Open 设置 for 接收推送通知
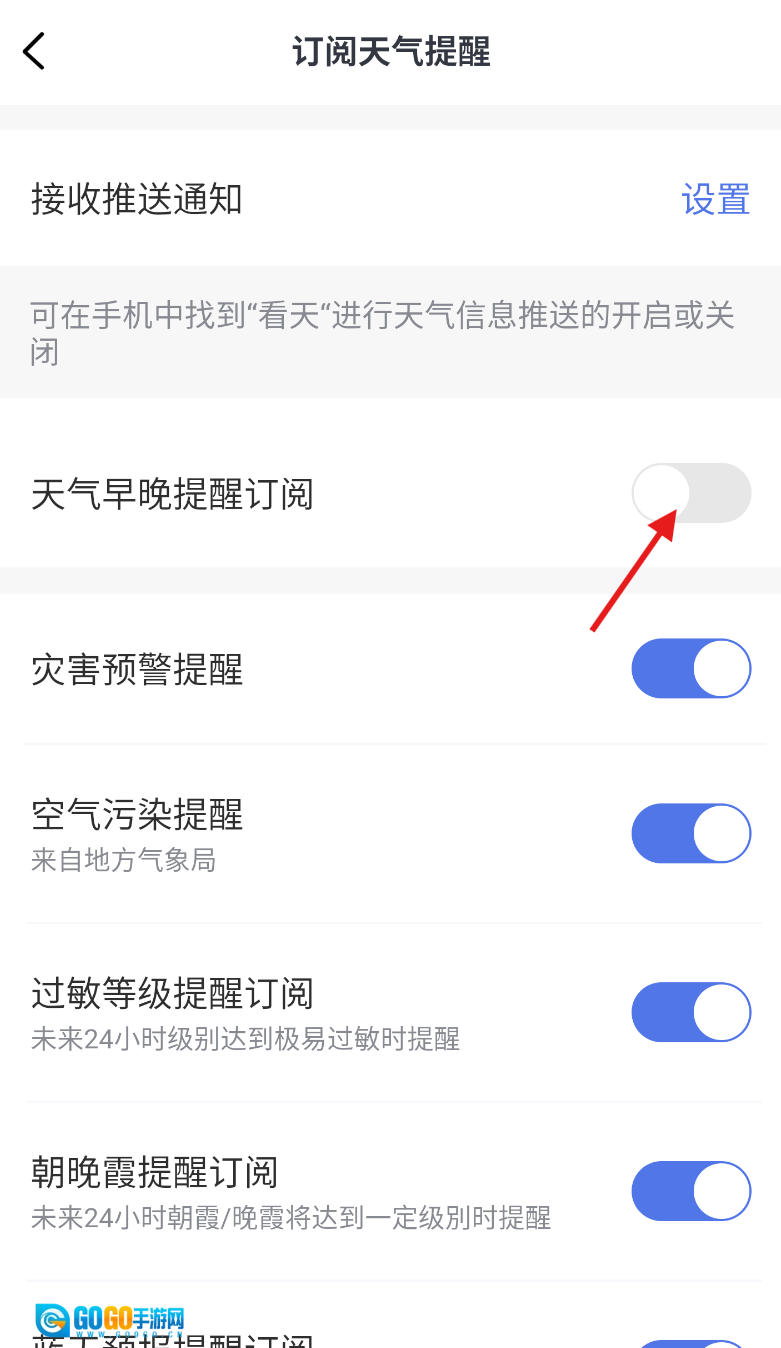The image size is (781, 1348). (715, 199)
